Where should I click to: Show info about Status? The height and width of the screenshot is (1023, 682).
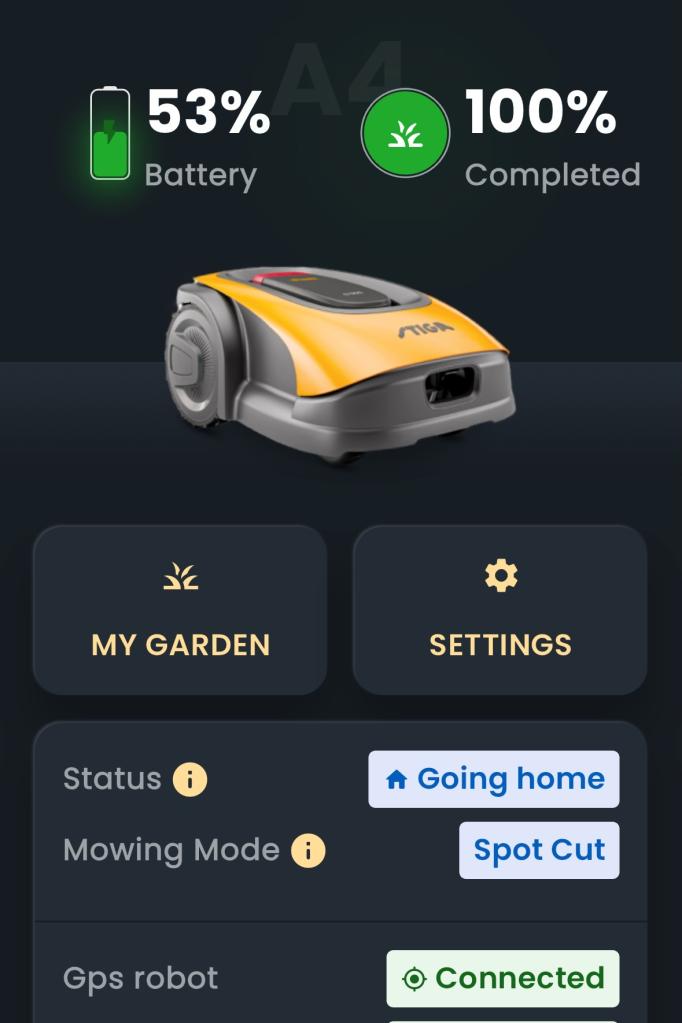point(190,779)
